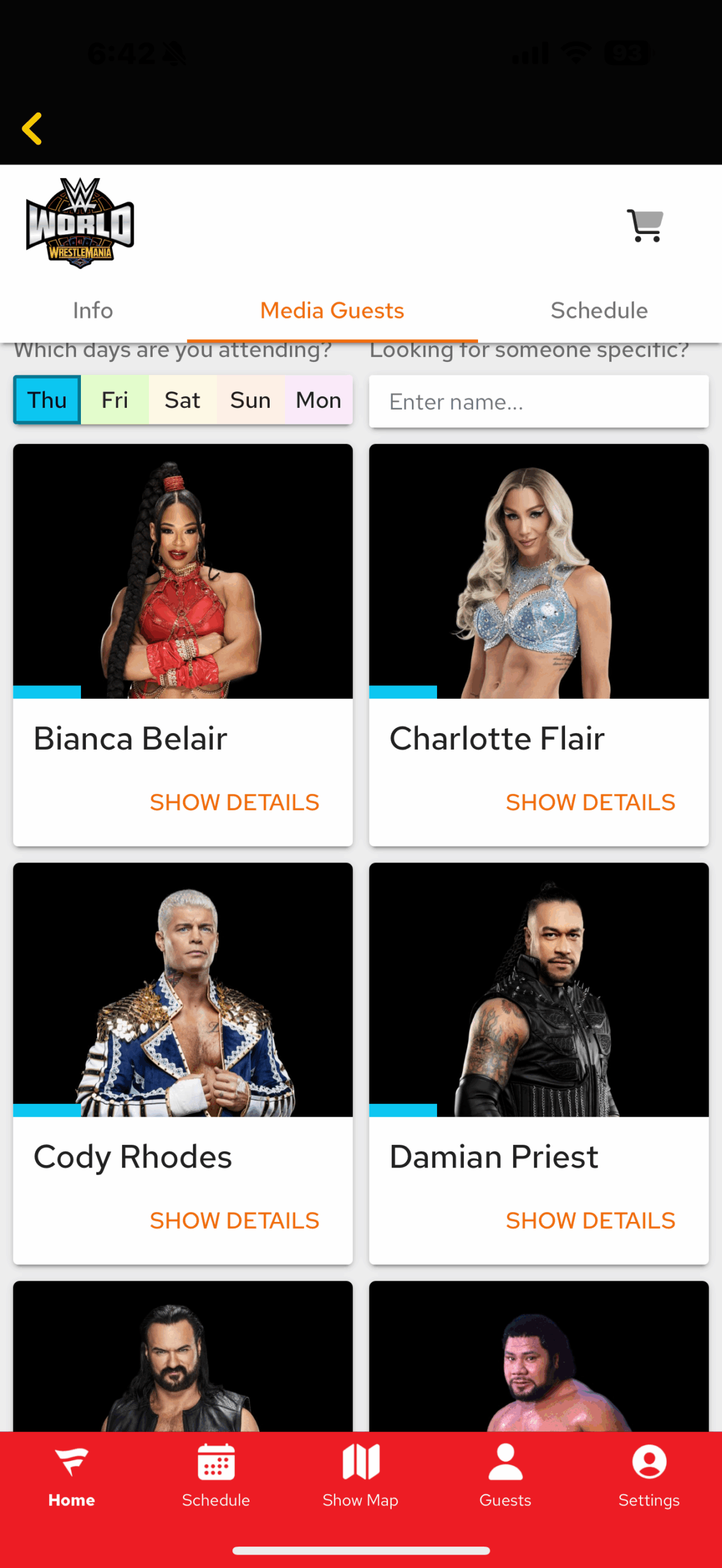Open the shopping cart
This screenshot has width=722, height=1568.
click(645, 225)
